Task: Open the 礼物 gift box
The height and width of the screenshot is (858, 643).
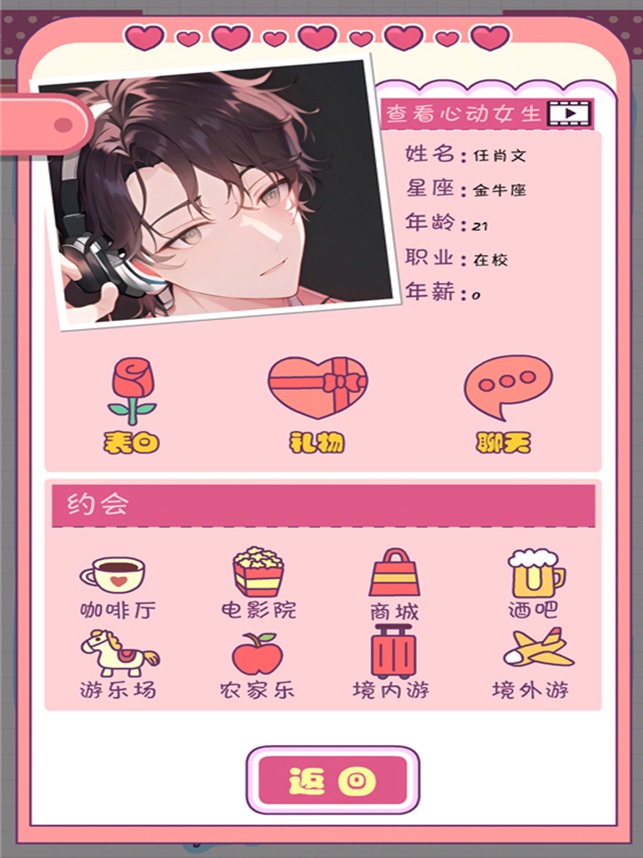Action: [x=317, y=402]
